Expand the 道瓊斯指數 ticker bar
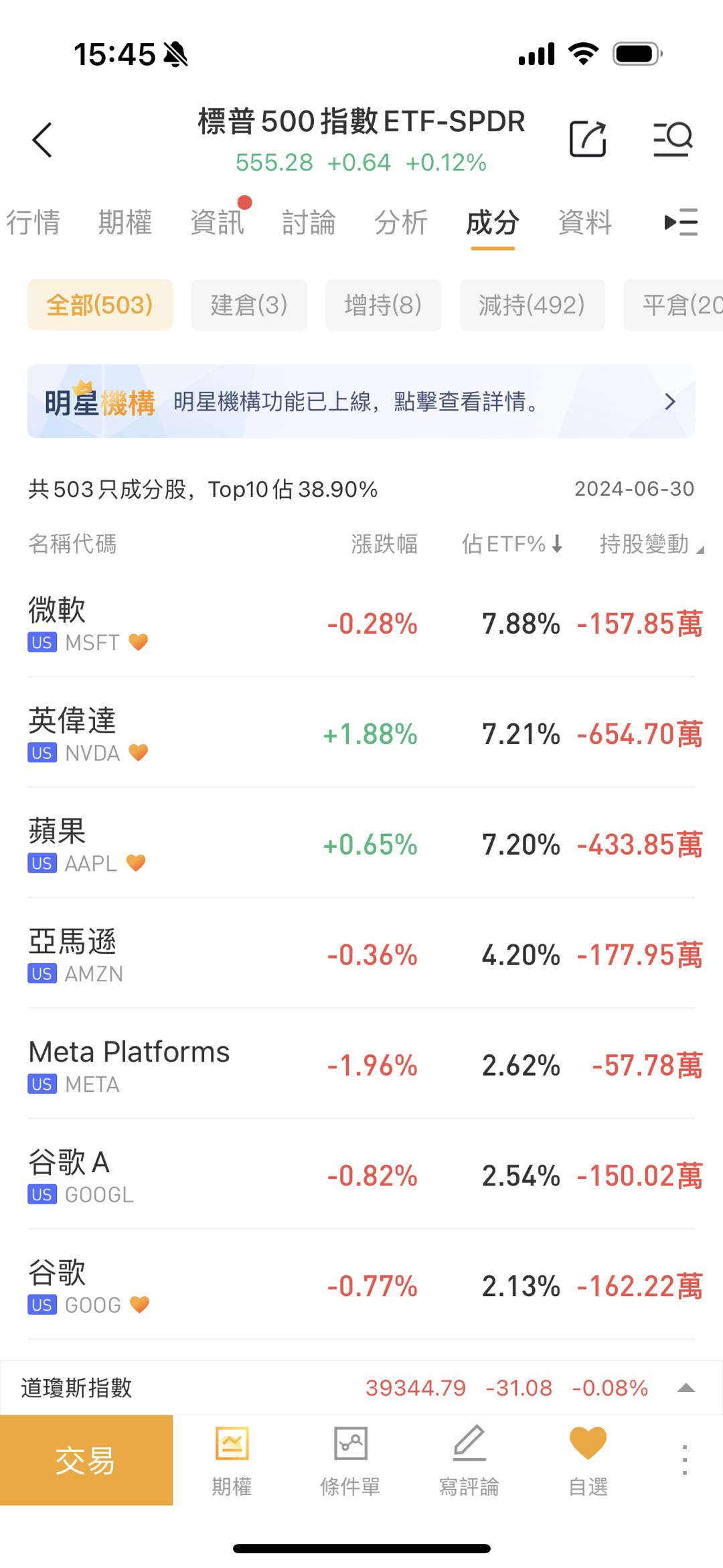This screenshot has width=723, height=1568. (686, 1387)
